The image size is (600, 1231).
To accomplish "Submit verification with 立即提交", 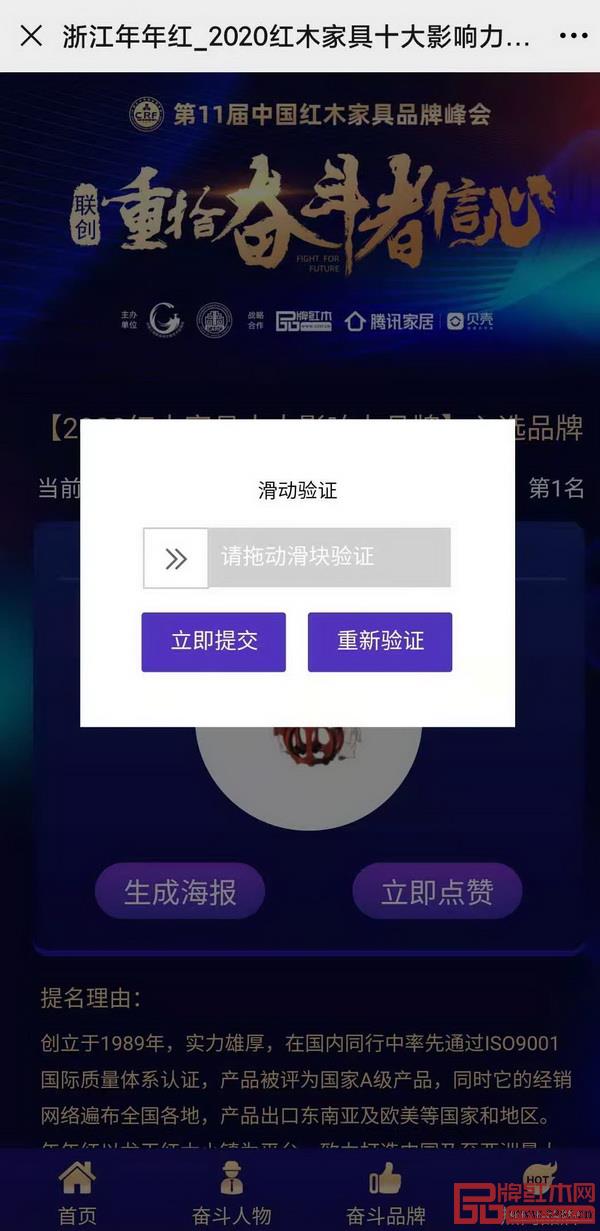I will pos(213,642).
